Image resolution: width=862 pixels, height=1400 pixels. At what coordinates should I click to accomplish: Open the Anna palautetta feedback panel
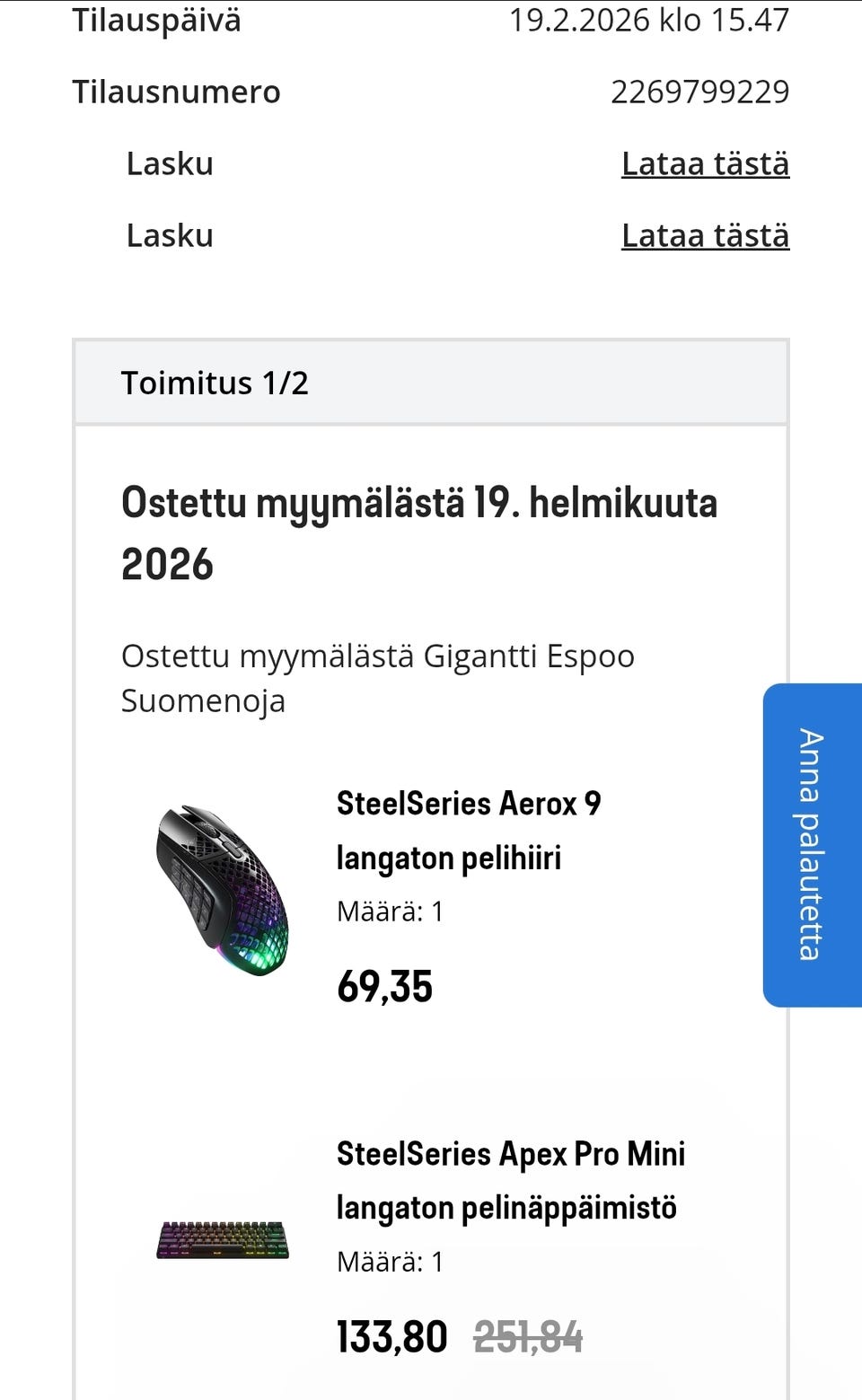(811, 842)
